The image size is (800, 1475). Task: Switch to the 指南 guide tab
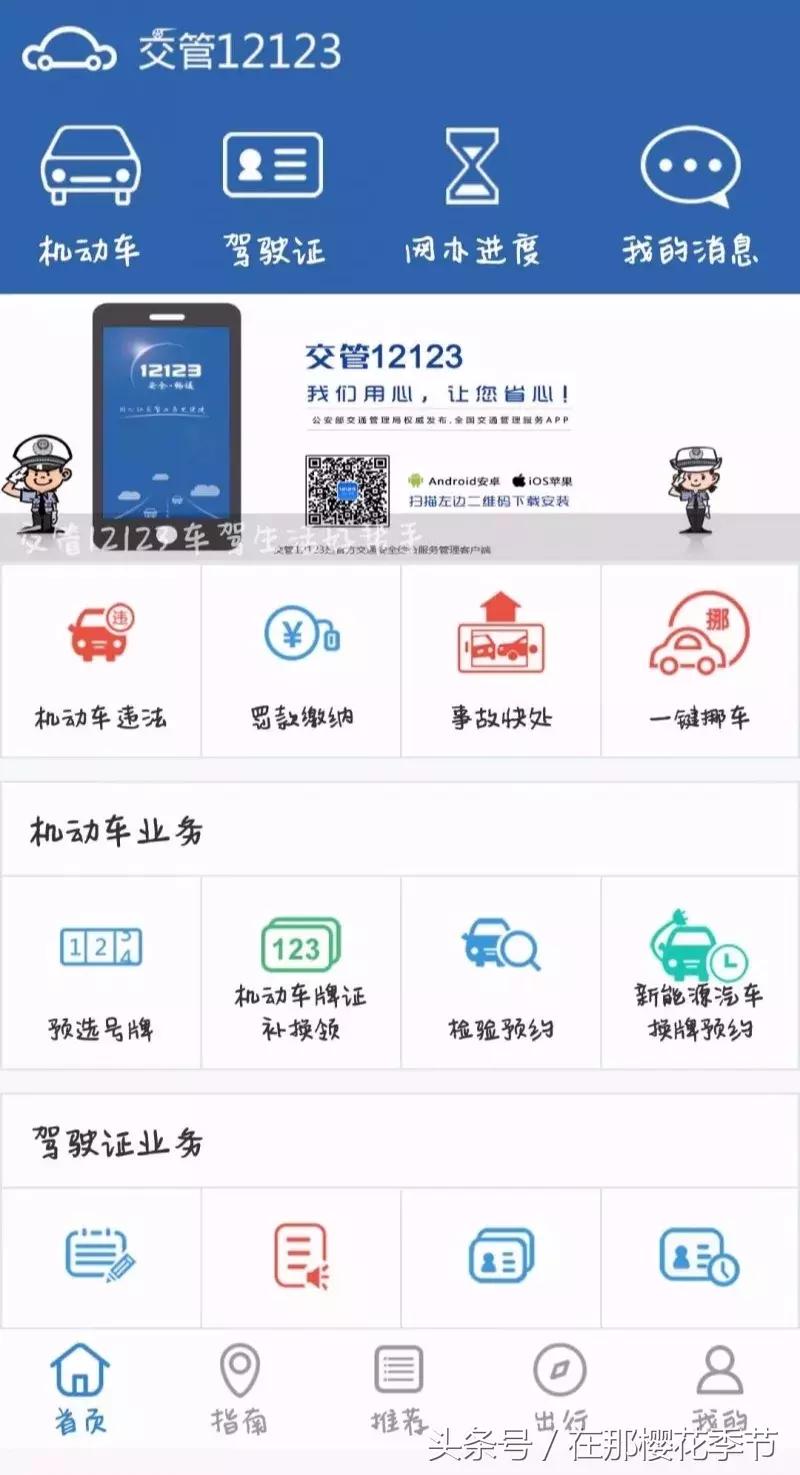pyautogui.click(x=240, y=1380)
